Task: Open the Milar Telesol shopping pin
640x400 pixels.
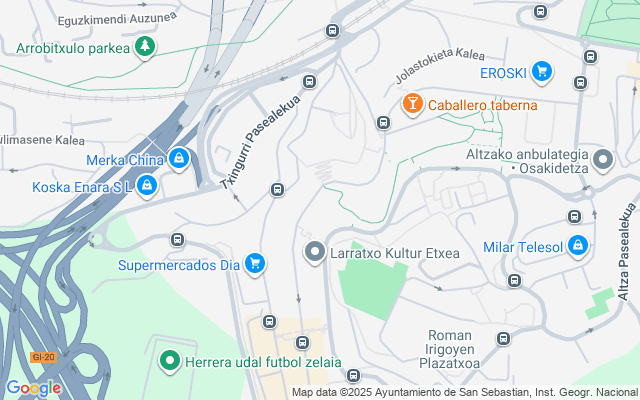Action: click(578, 245)
